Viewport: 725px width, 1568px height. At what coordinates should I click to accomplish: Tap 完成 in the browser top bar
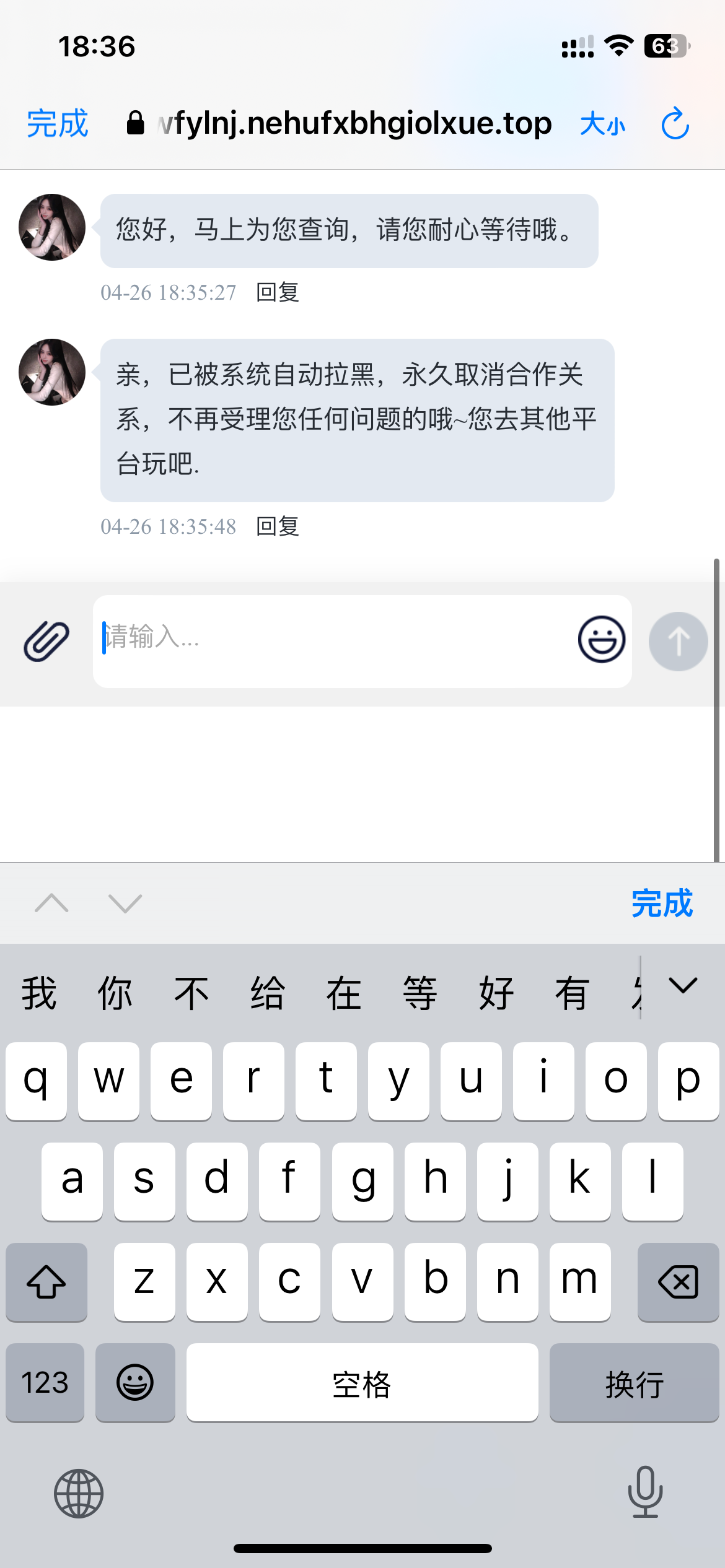click(57, 123)
